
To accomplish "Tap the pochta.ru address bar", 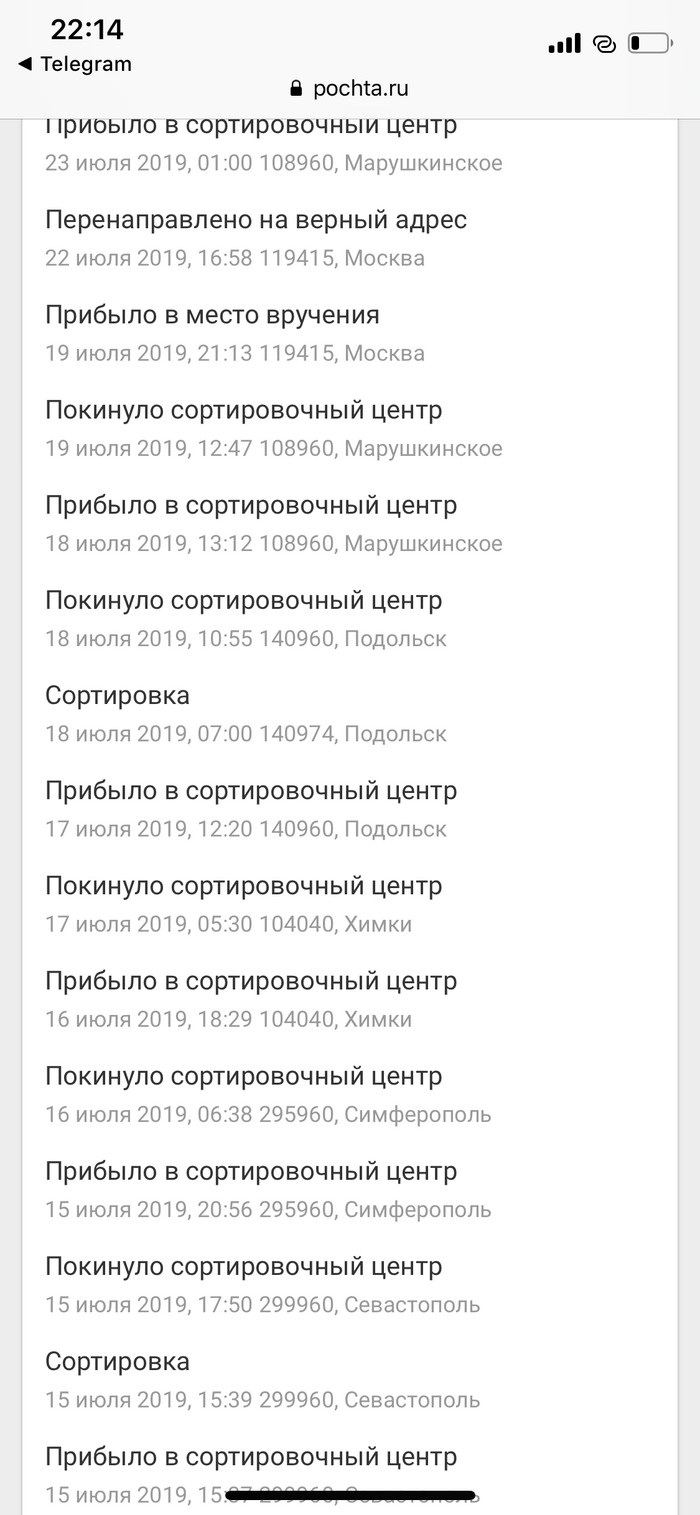I will click(x=349, y=88).
